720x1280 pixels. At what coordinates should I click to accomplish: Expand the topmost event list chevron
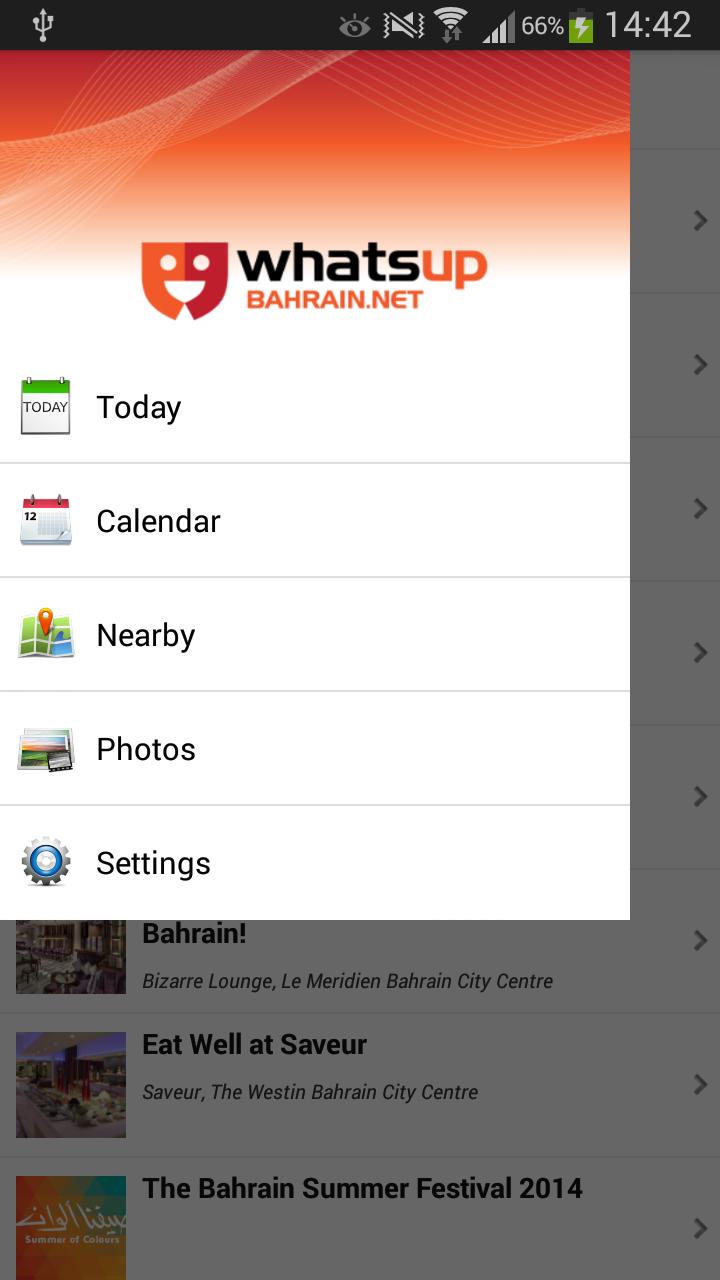pyautogui.click(x=700, y=220)
